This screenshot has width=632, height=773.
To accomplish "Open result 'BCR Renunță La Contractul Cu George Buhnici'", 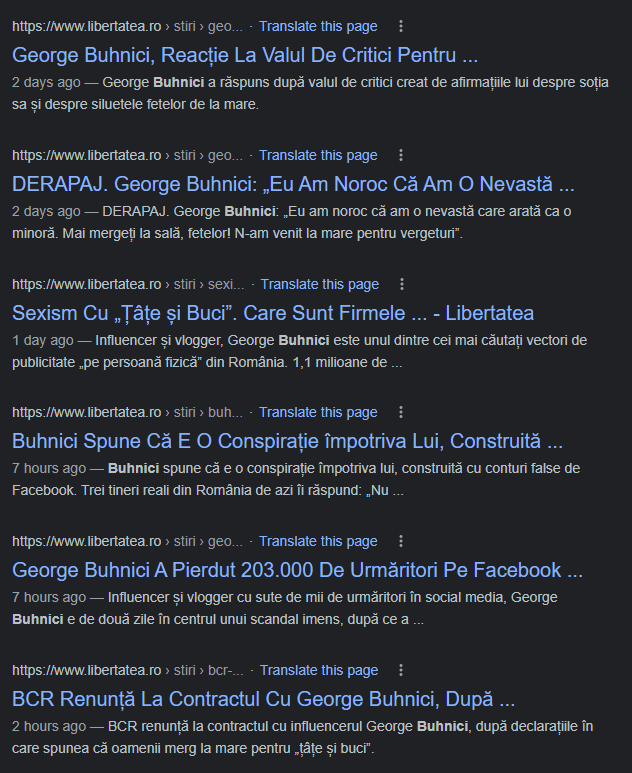I will click(x=263, y=698).
